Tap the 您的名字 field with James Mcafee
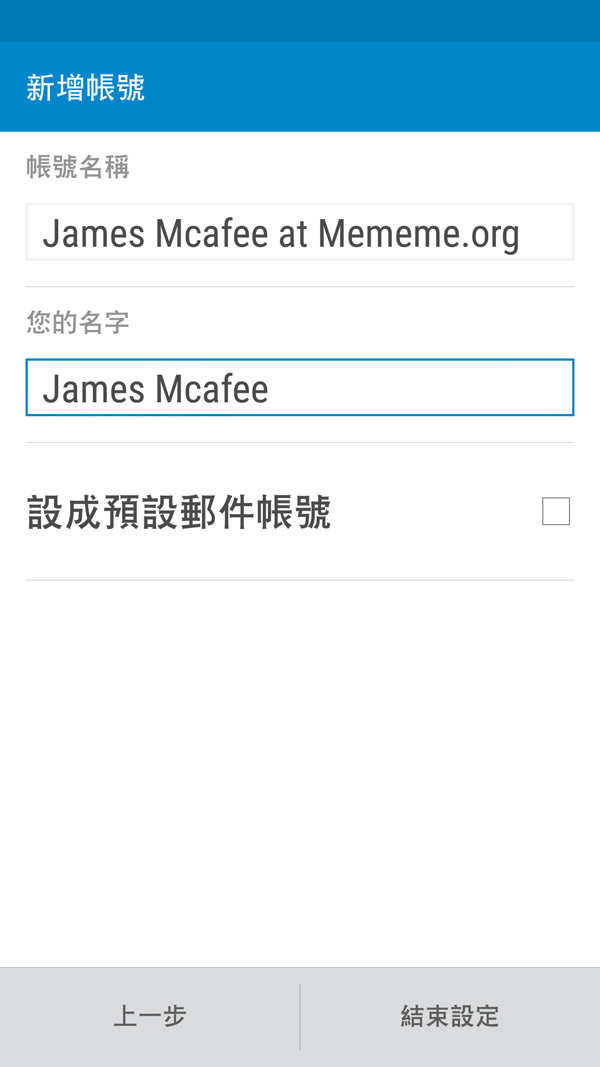This screenshot has height=1067, width=600. click(299, 388)
